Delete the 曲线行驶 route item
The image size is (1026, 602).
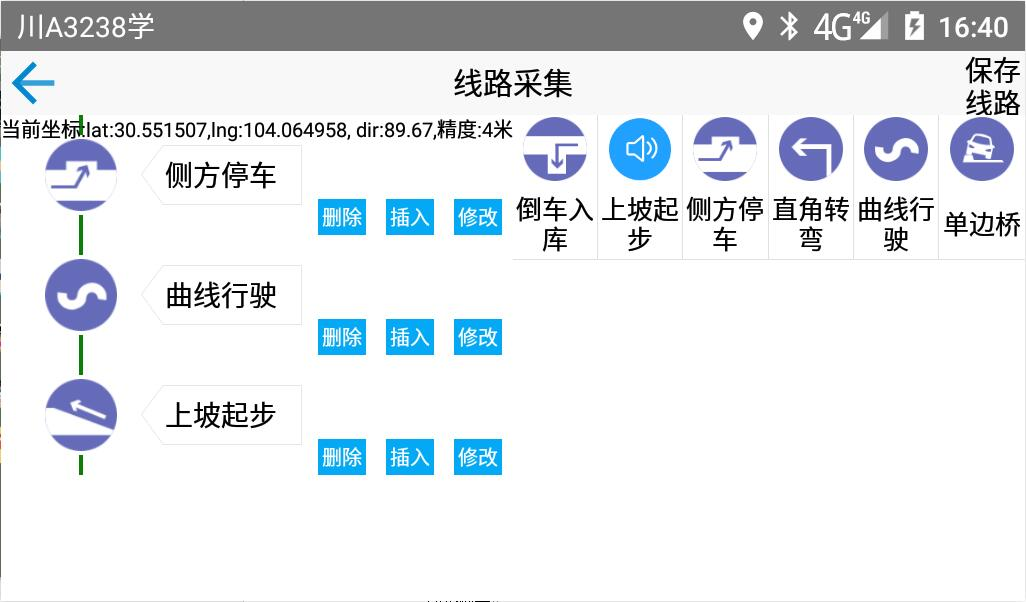coord(342,337)
